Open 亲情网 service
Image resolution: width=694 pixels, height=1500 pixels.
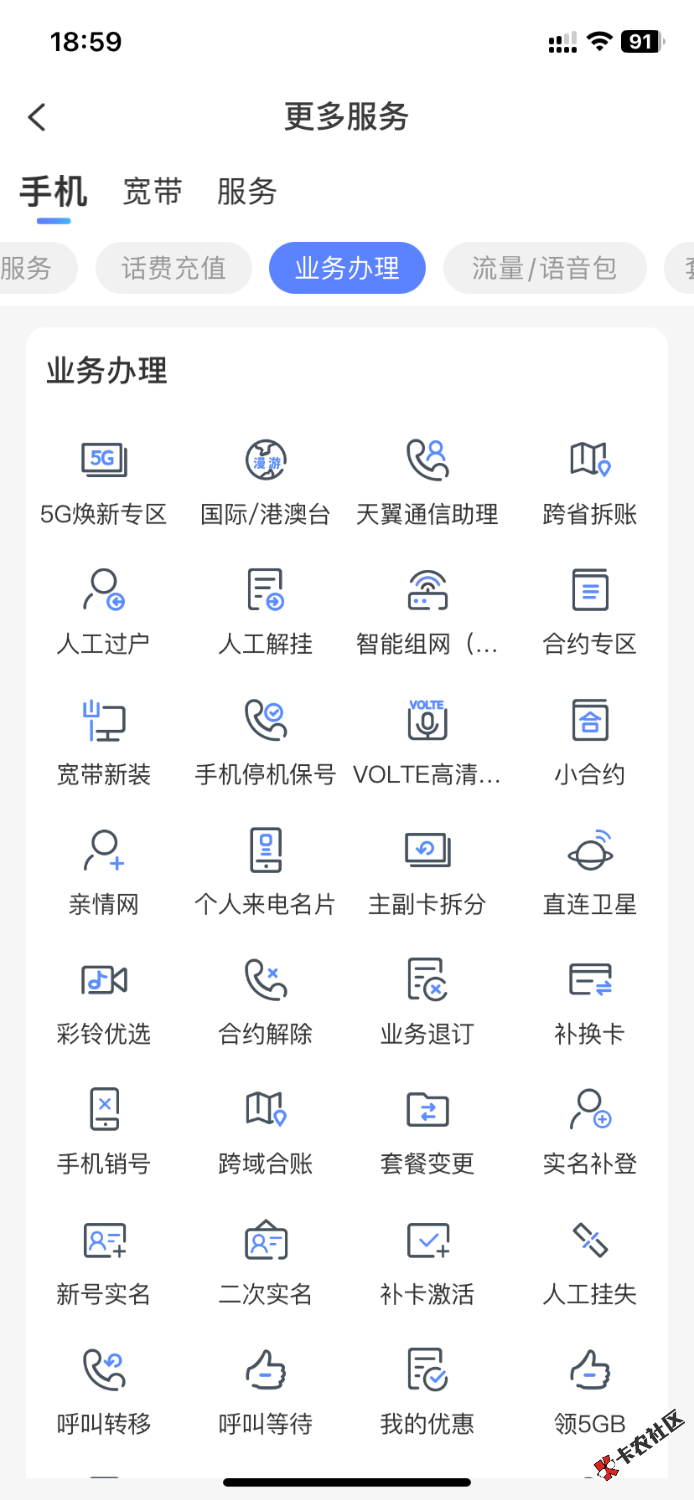104,870
